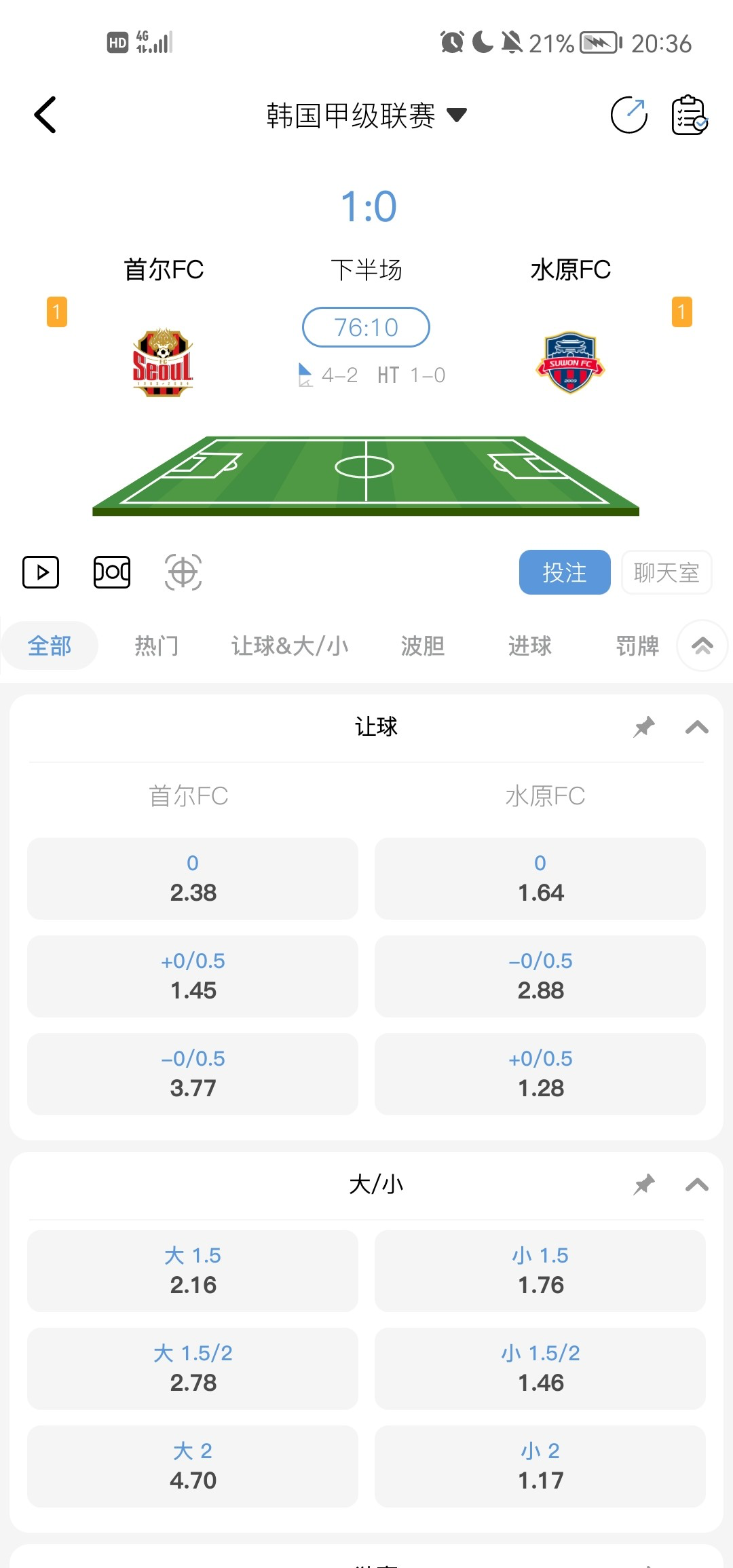This screenshot has height=1568, width=733.
Task: Switch to the 进球 tab
Action: tap(530, 646)
